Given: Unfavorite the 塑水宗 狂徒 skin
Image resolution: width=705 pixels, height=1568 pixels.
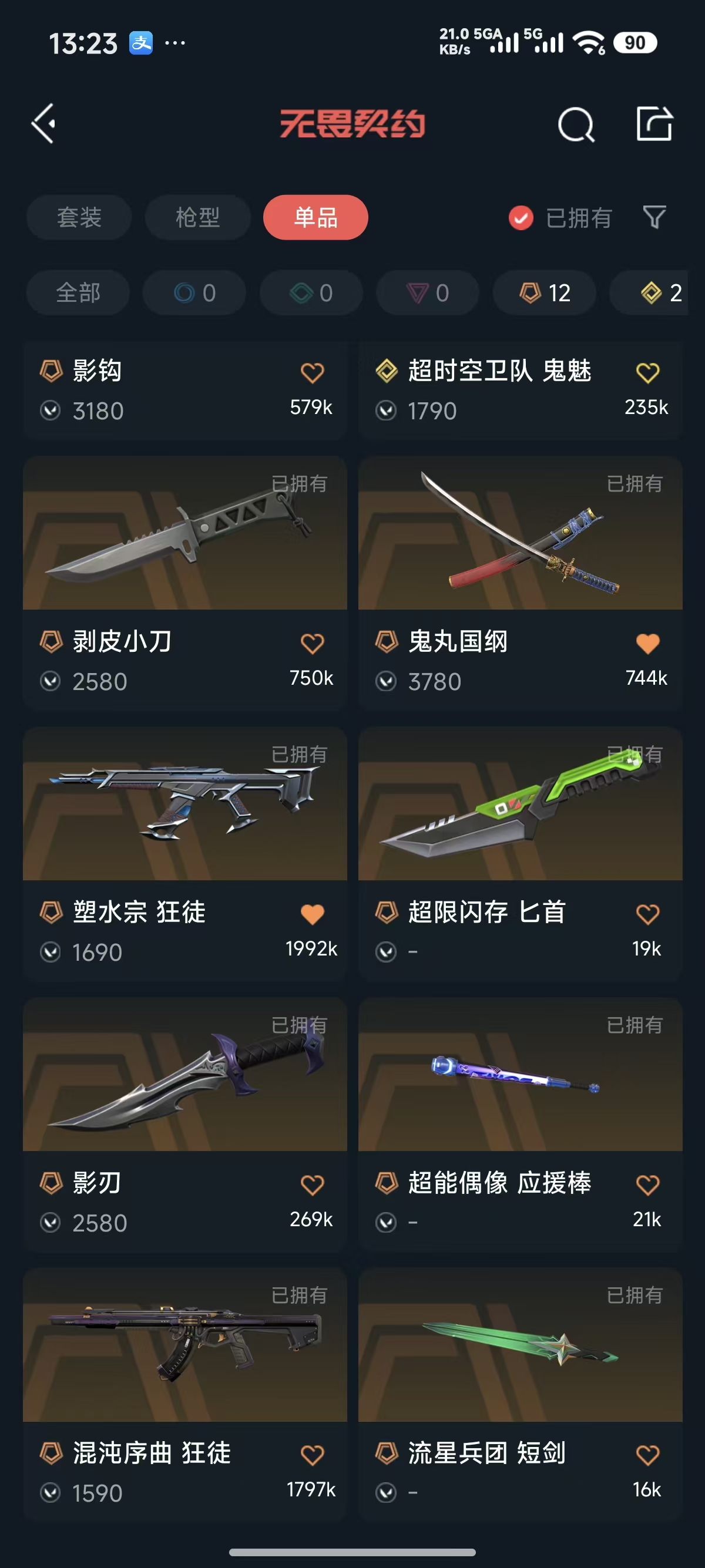Looking at the screenshot, I should click(313, 914).
